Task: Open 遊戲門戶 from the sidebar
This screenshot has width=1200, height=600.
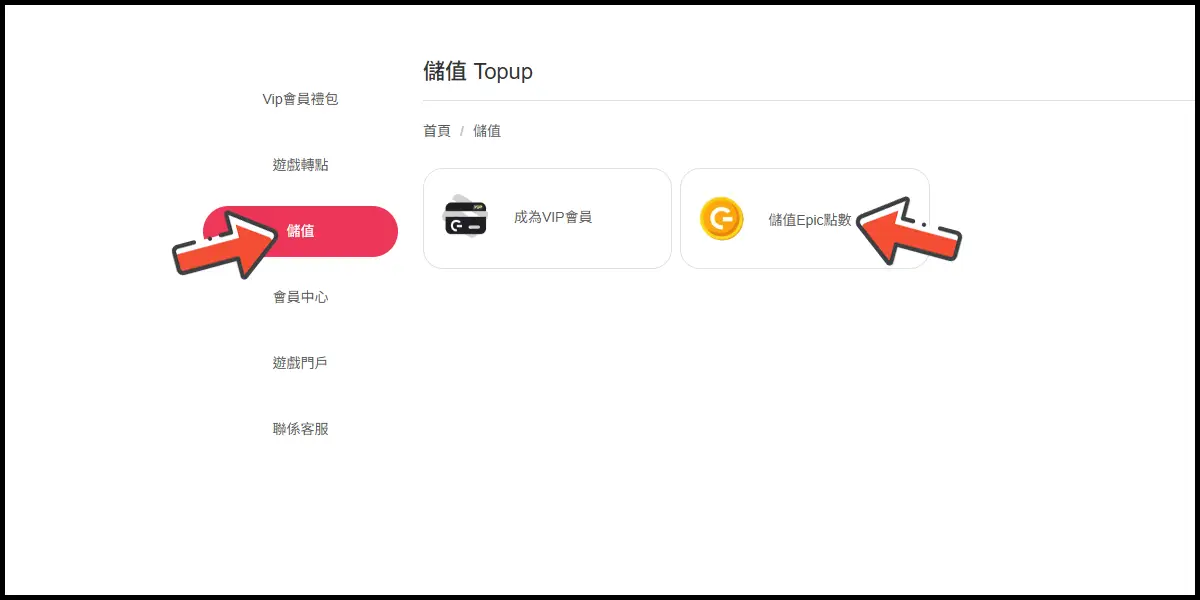Action: (300, 363)
